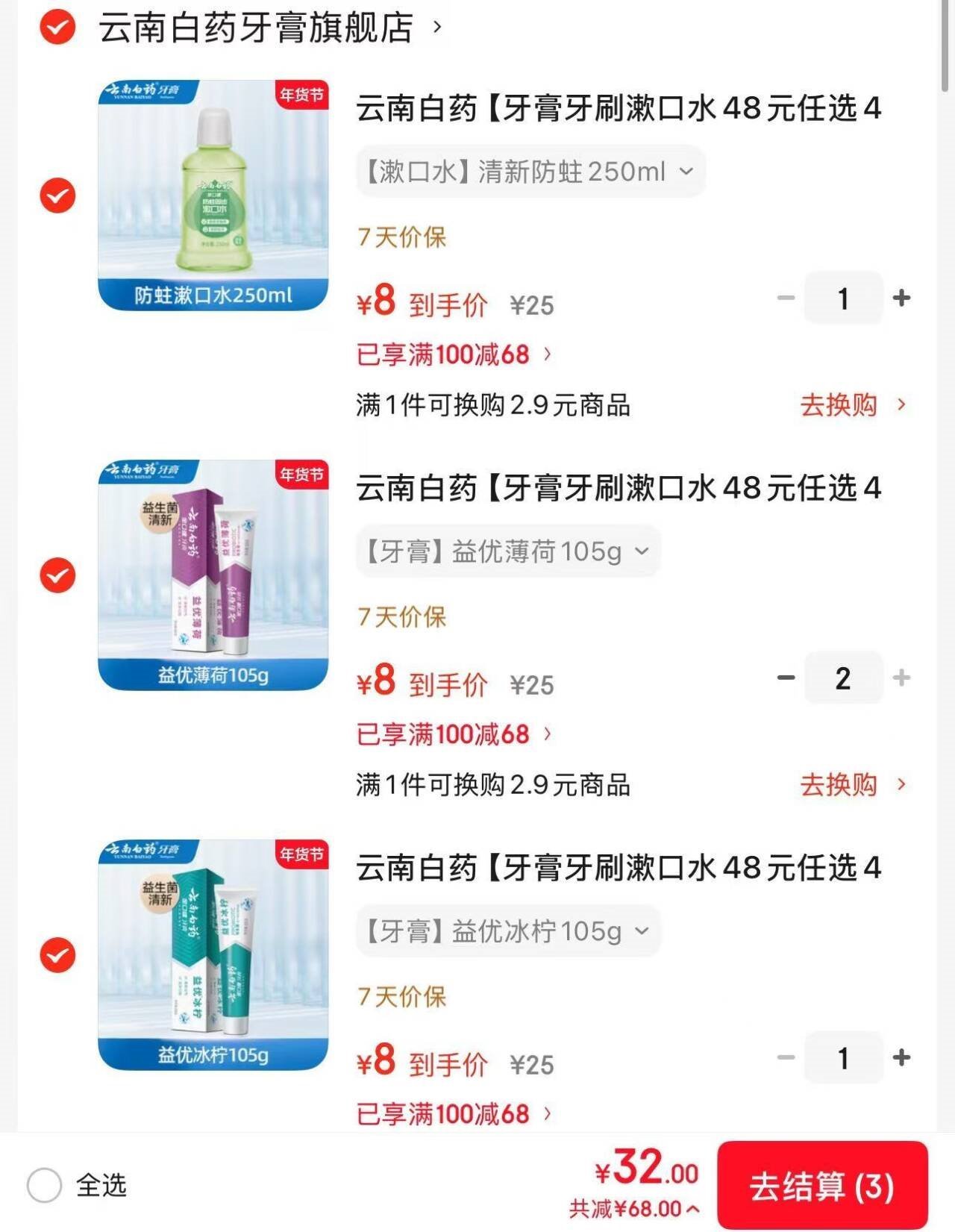Change variant 【牙膏】益优薄荷105g
The image size is (955, 1232).
[507, 552]
